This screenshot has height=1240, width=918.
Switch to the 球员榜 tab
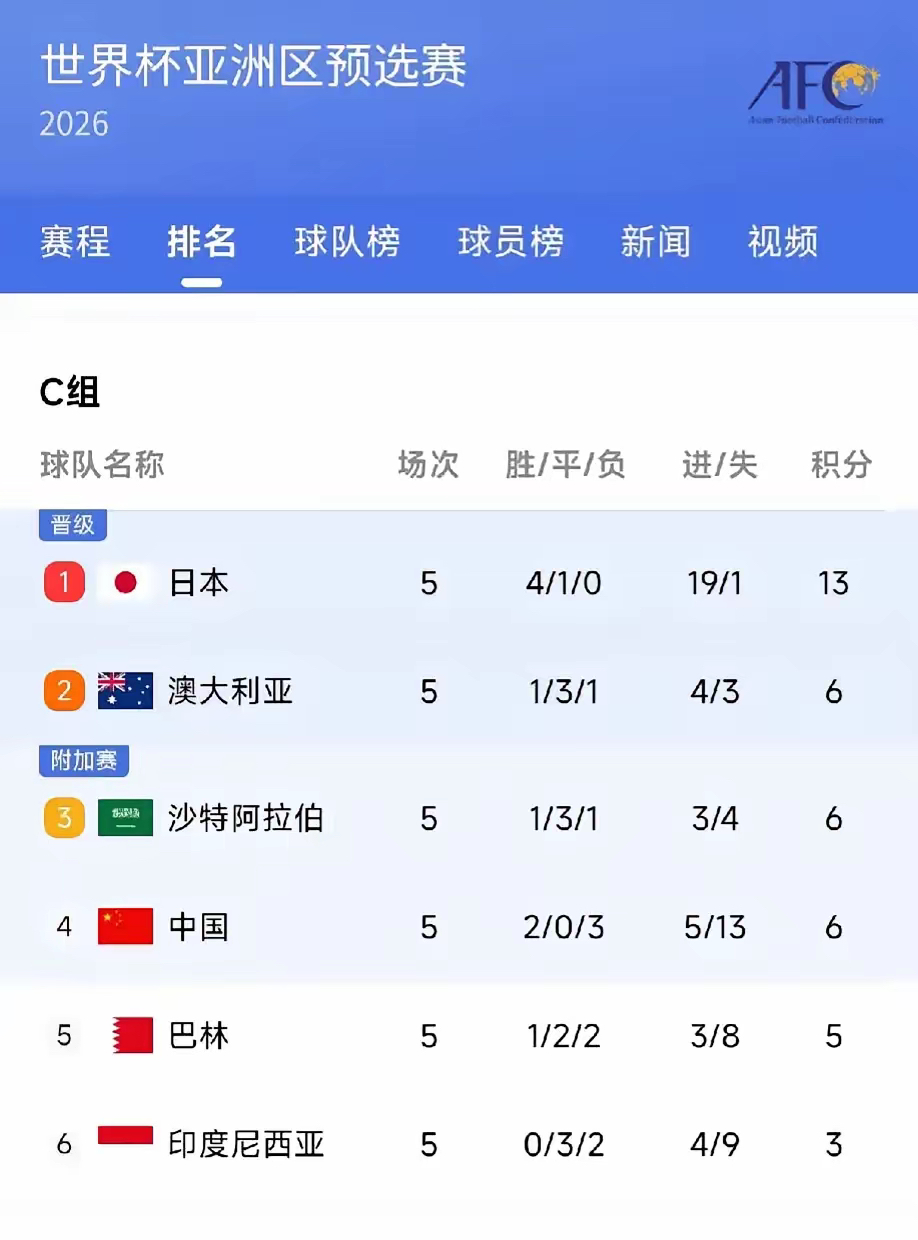(x=511, y=242)
